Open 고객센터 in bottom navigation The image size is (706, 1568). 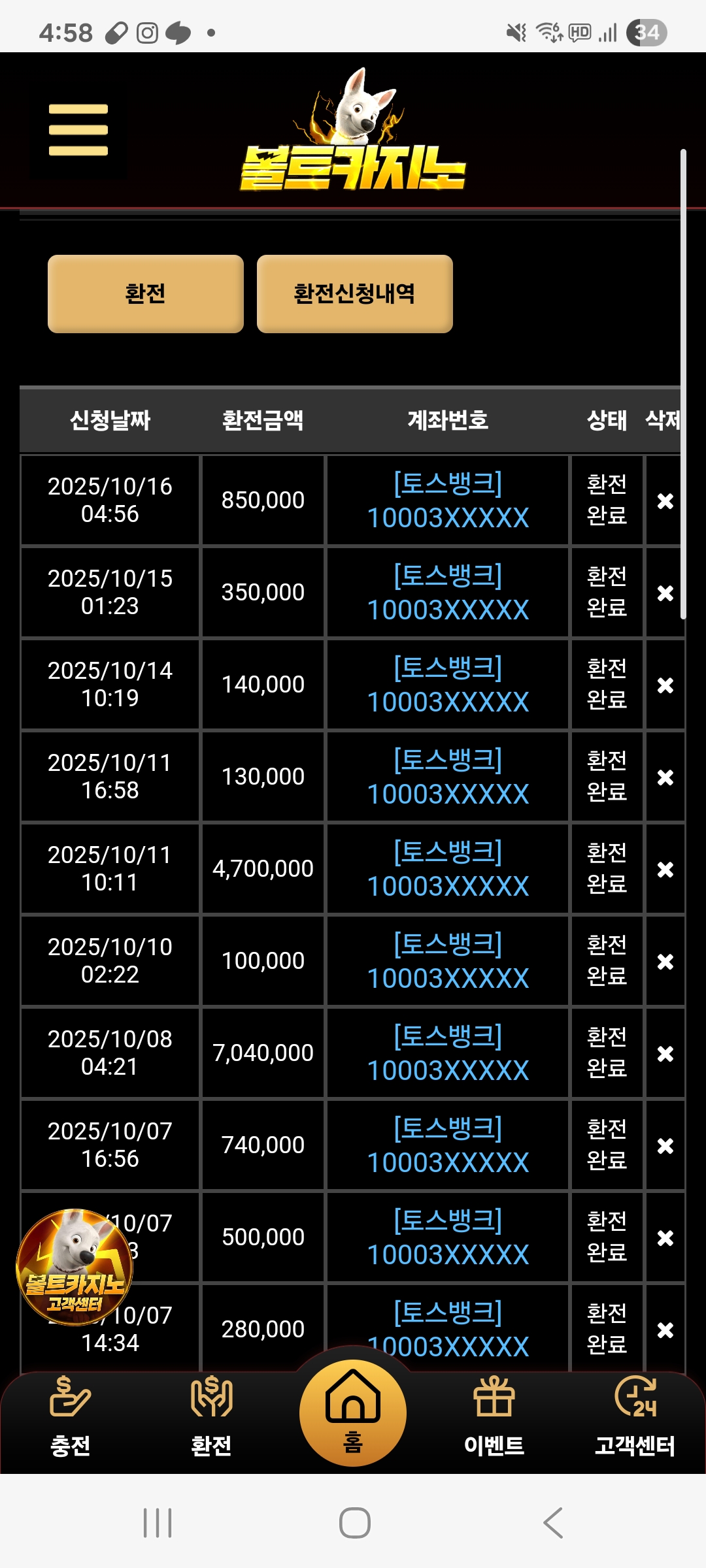(x=635, y=1416)
